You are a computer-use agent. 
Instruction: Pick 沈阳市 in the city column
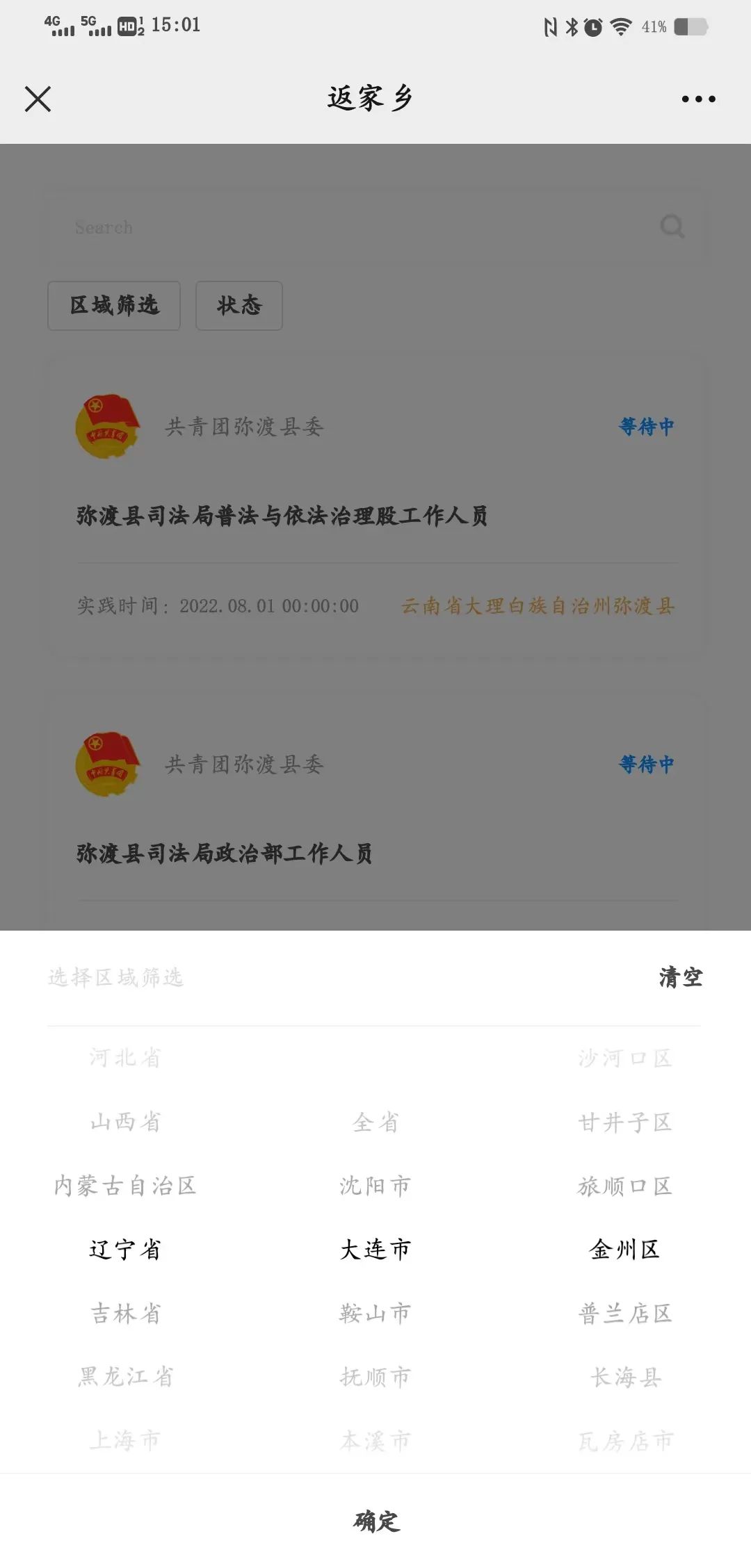pyautogui.click(x=375, y=1186)
